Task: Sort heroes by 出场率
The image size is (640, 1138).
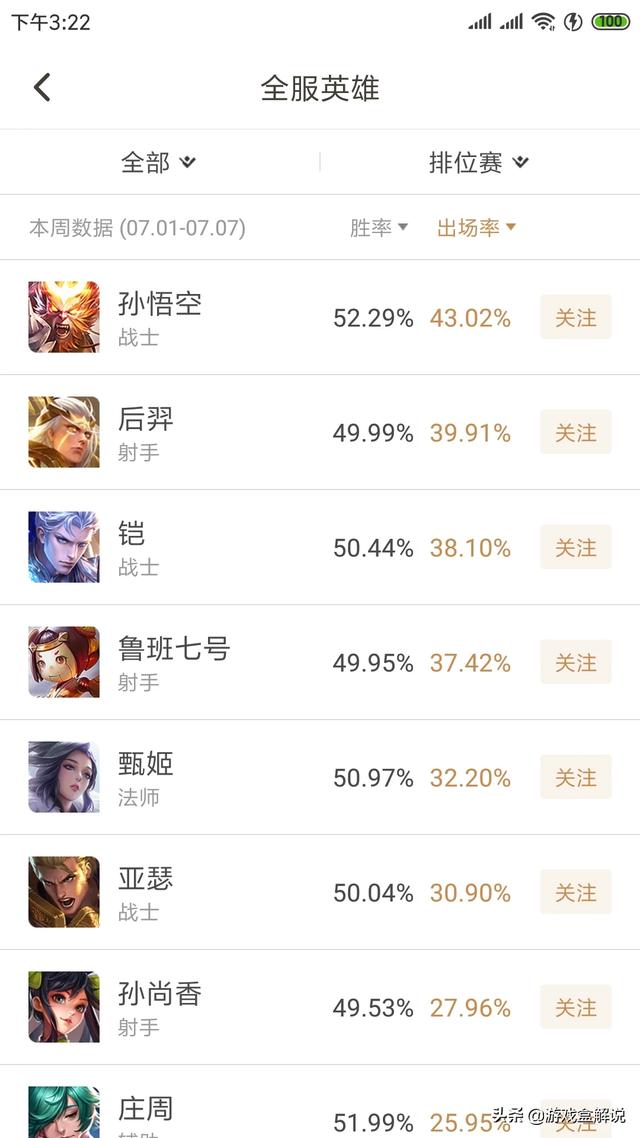Action: point(476,228)
